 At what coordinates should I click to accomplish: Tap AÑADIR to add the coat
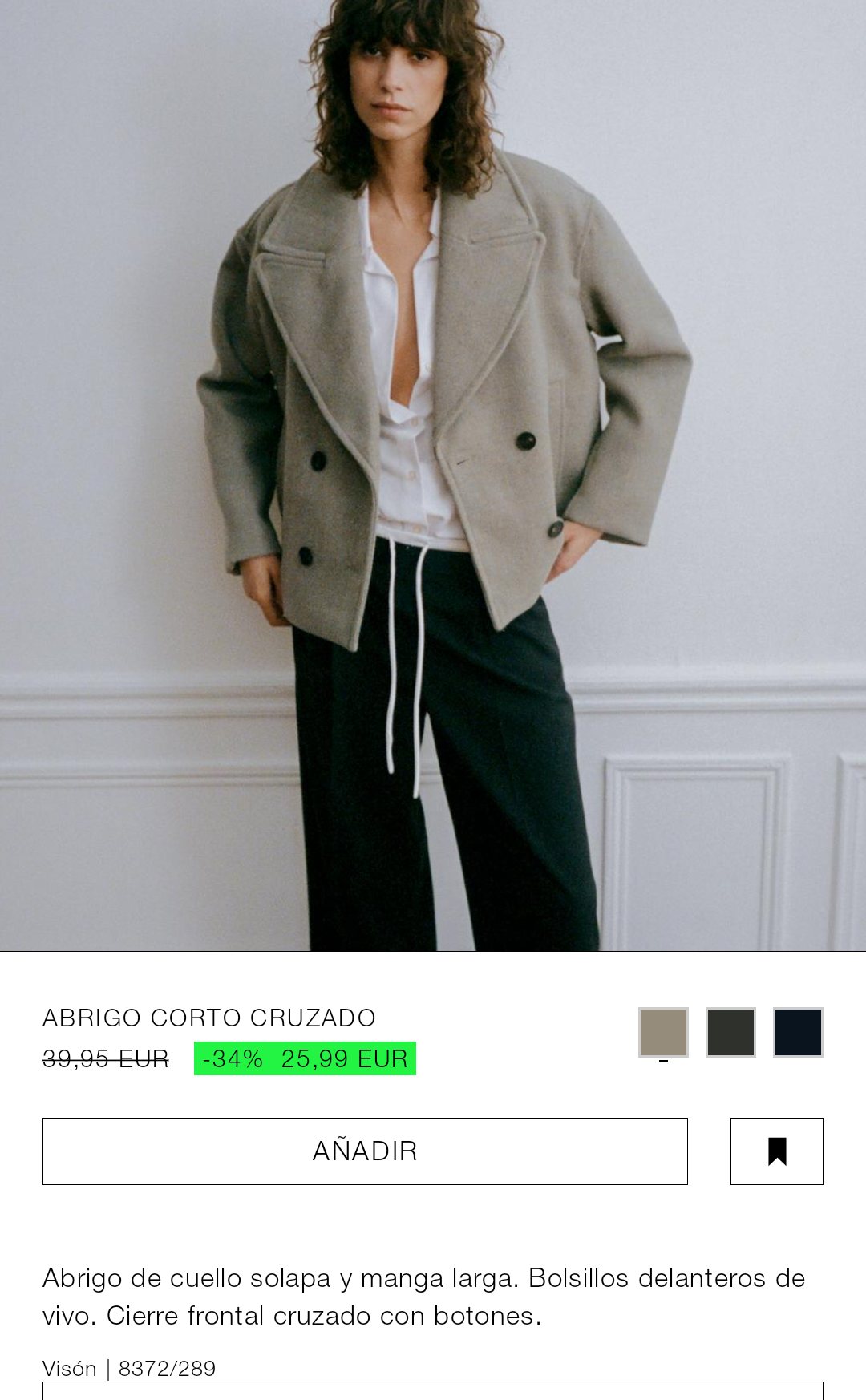(x=365, y=1151)
